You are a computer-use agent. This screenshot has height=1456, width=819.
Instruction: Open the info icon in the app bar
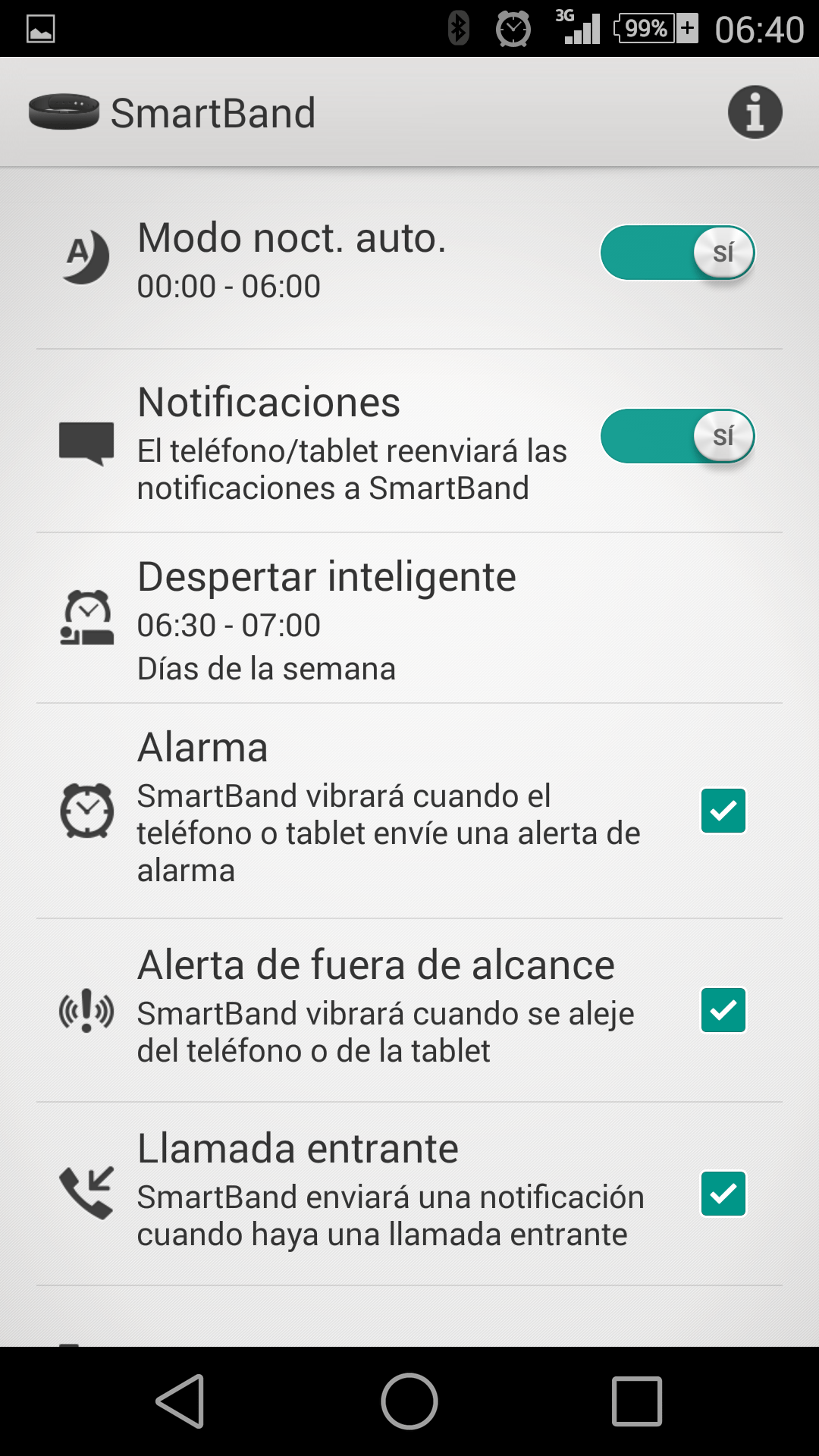[755, 112]
